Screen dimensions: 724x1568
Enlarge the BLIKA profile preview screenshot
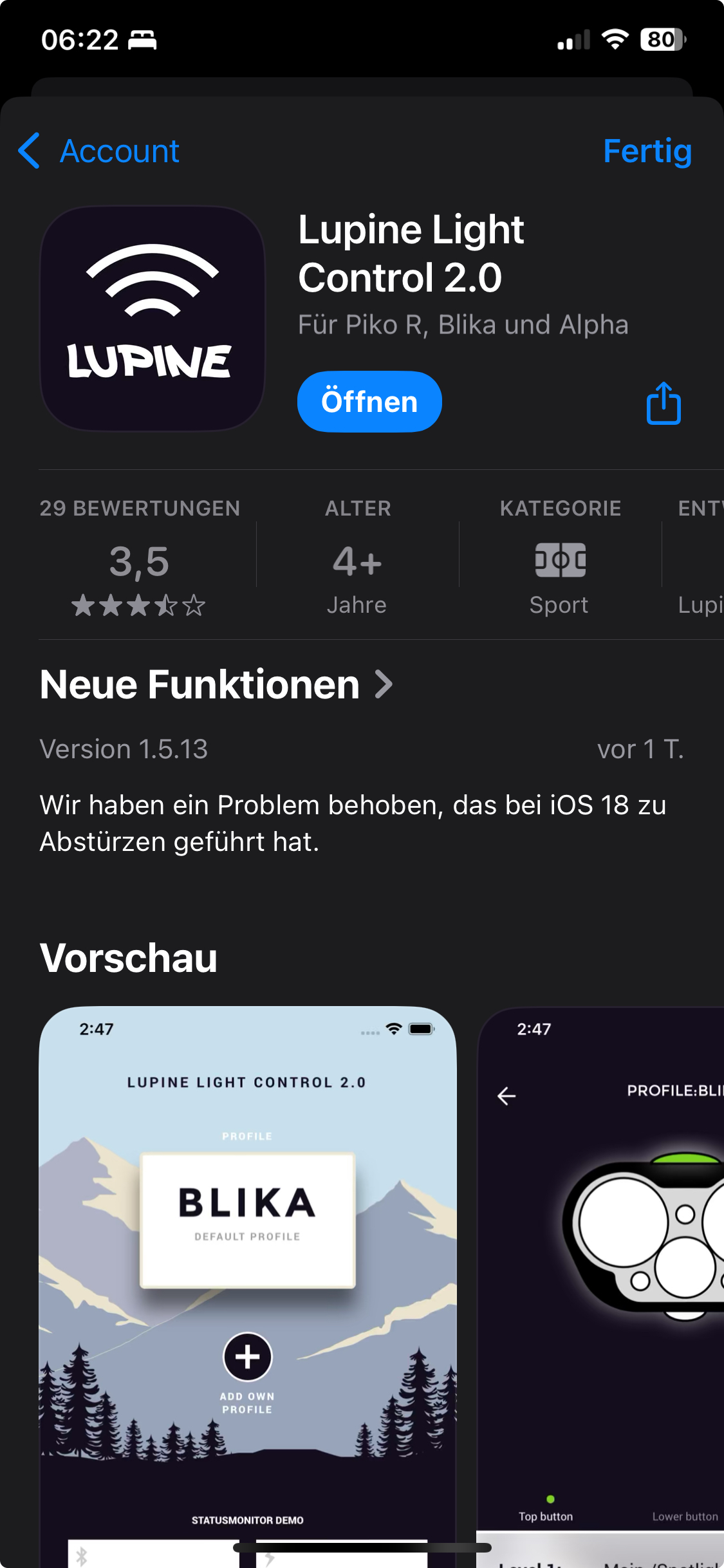(x=248, y=1281)
